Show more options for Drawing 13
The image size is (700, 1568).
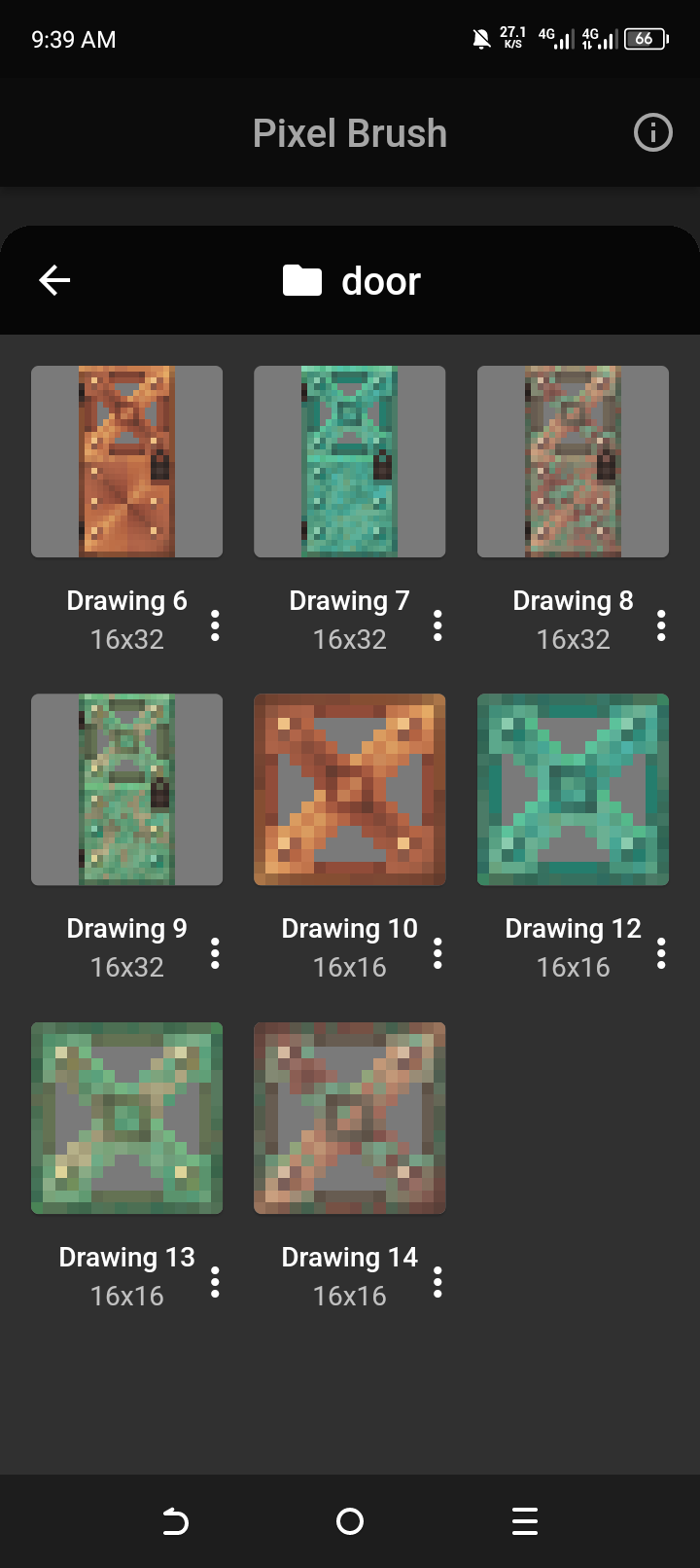pyautogui.click(x=215, y=1282)
